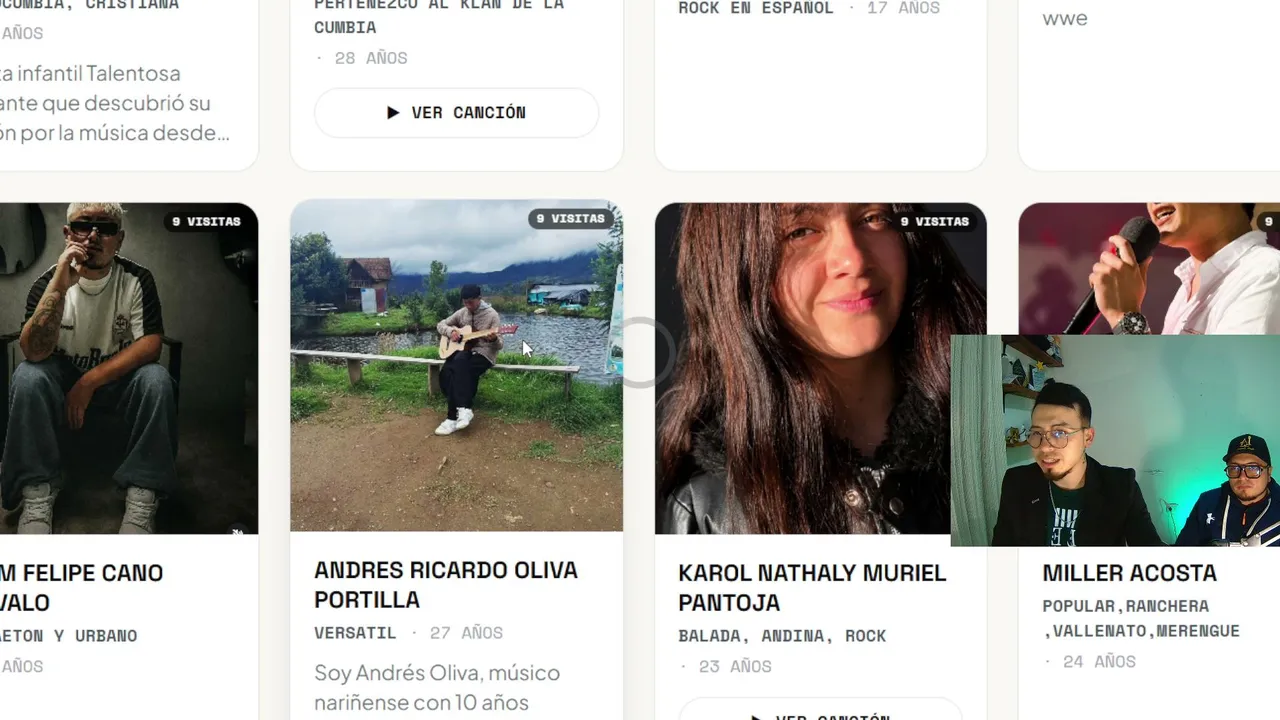This screenshot has height=720, width=1280.
Task: View Miller Acosta's artist card
Action: click(1149, 461)
